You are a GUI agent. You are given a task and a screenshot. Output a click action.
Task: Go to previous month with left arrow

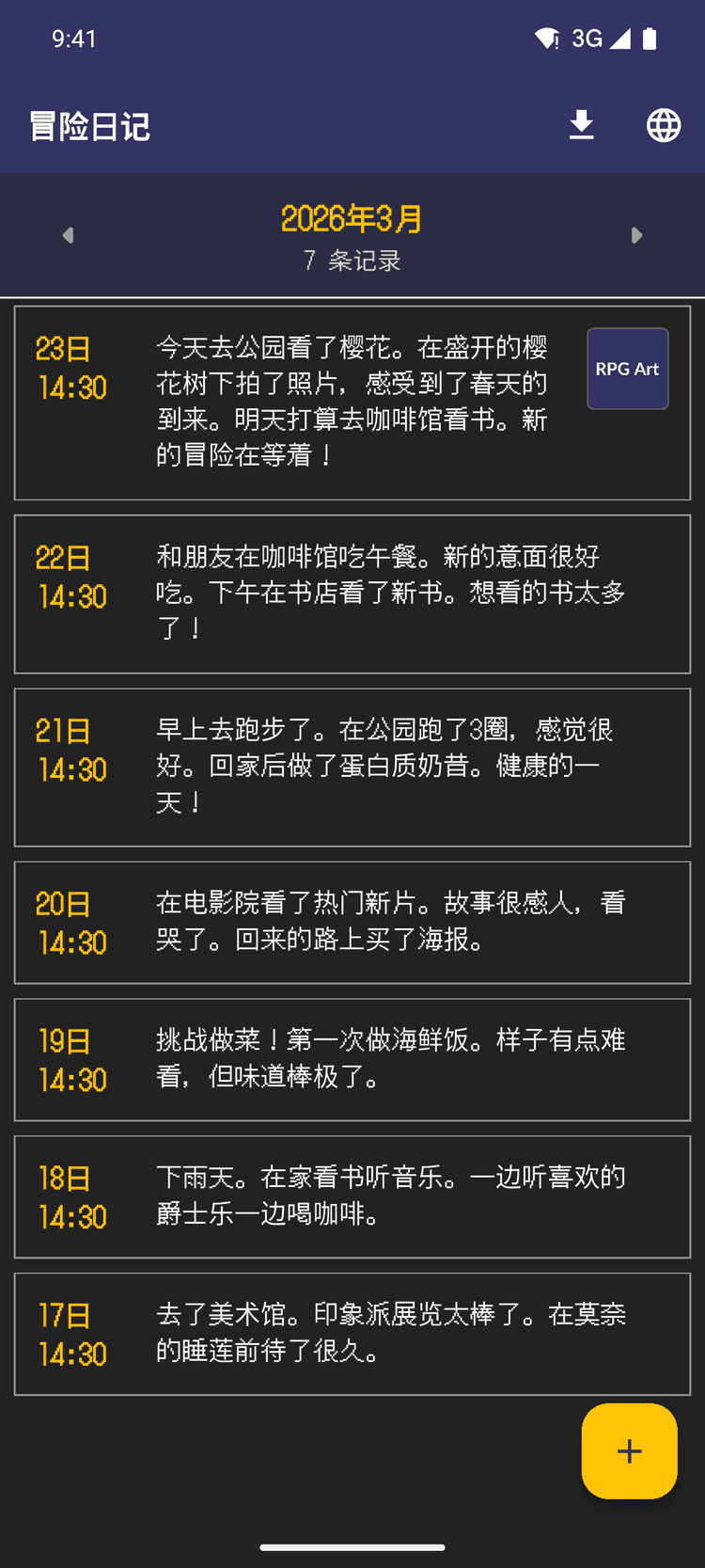click(x=67, y=235)
